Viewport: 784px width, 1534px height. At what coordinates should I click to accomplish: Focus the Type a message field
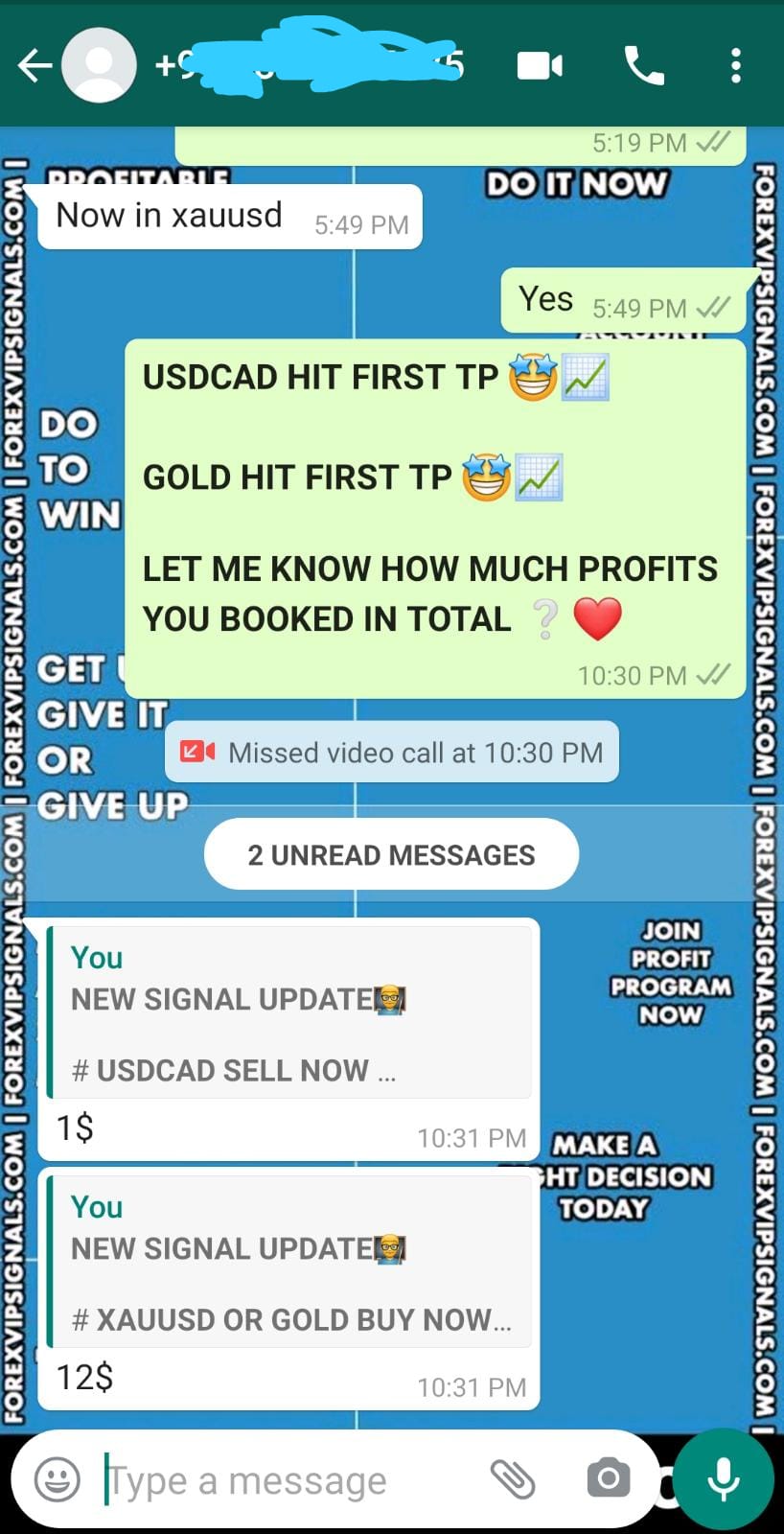point(288,1481)
